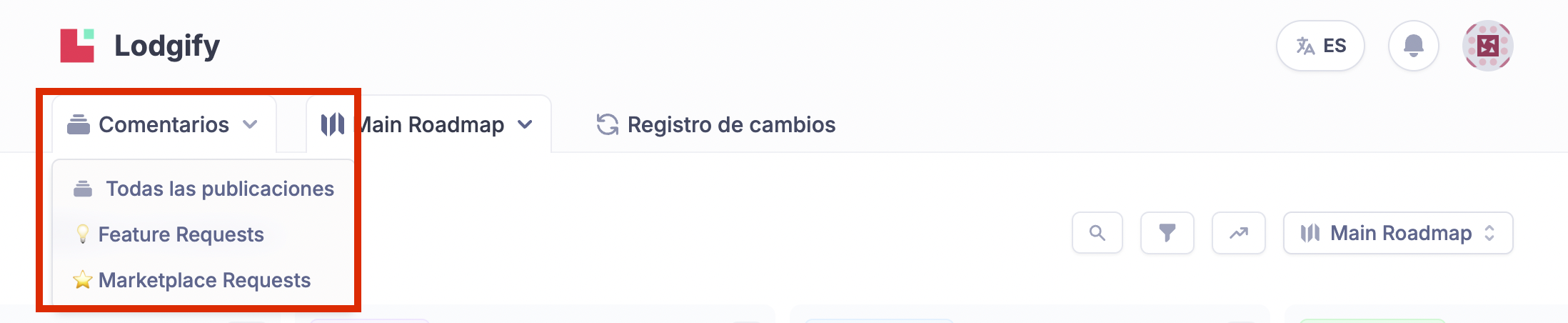
Task: Tap the search magnifier icon
Action: tap(1097, 233)
